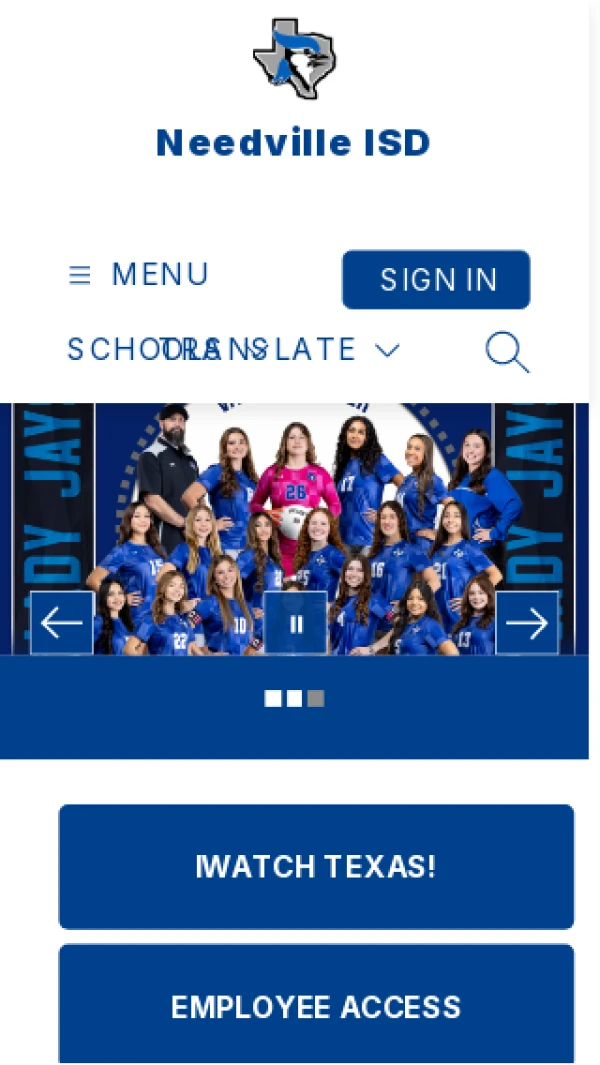600x1065 pixels.
Task: Open the hamburger Menu
Action: 138,275
